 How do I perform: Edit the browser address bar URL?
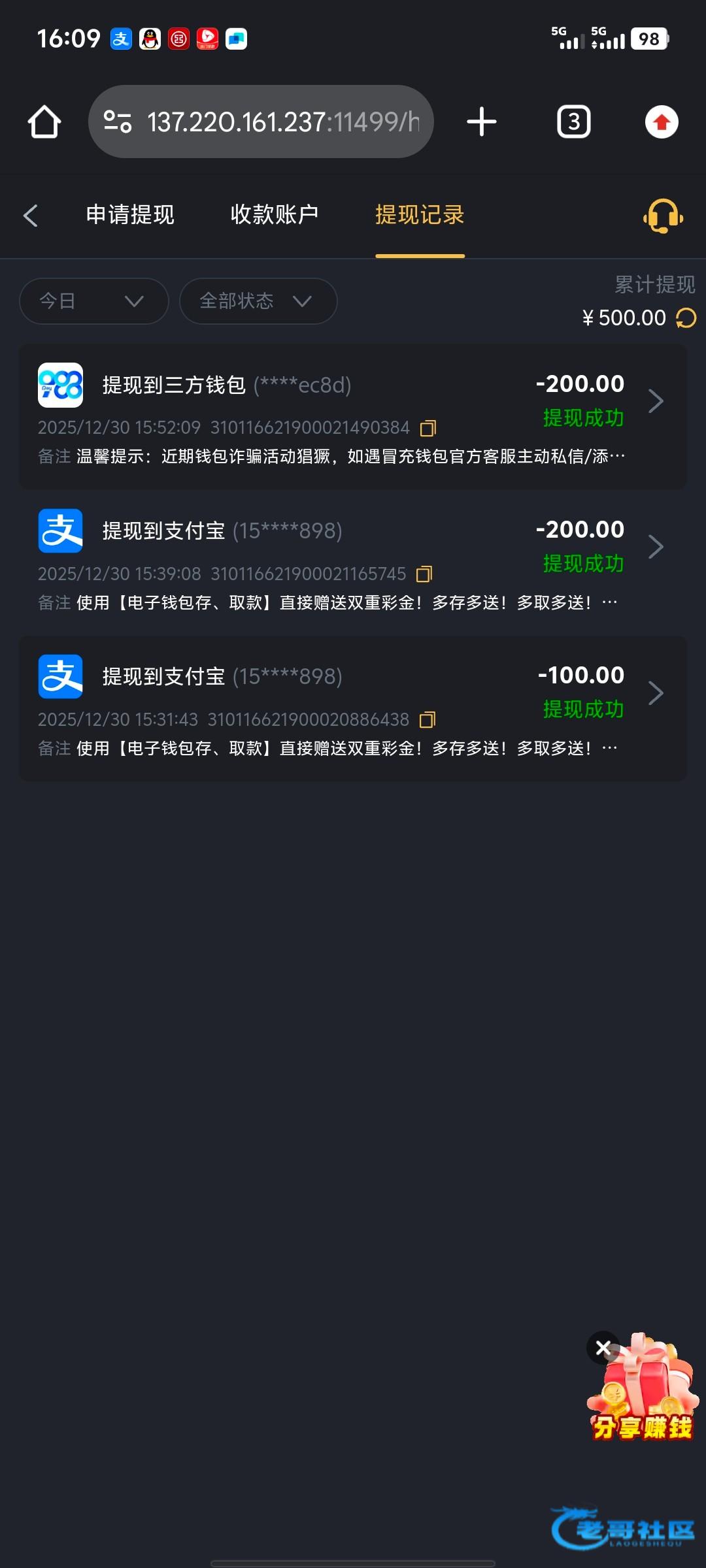(x=281, y=122)
